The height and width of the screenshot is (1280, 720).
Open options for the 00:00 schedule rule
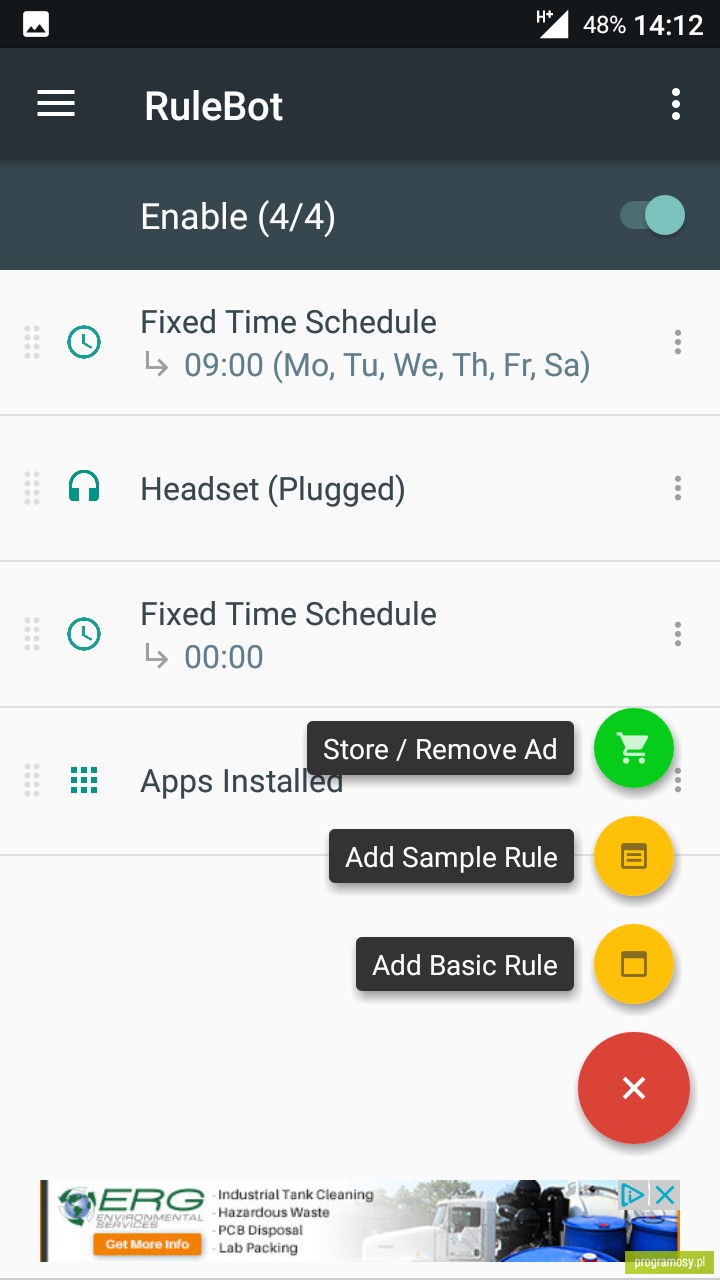(678, 634)
